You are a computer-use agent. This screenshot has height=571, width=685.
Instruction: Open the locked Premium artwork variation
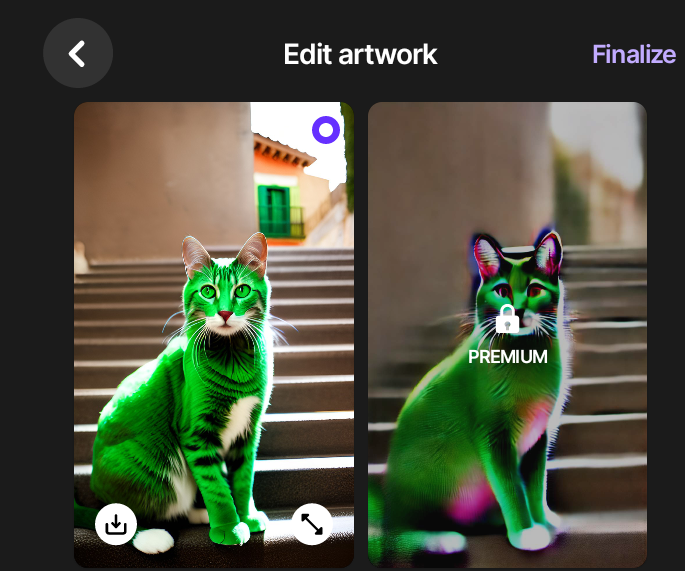[507, 335]
